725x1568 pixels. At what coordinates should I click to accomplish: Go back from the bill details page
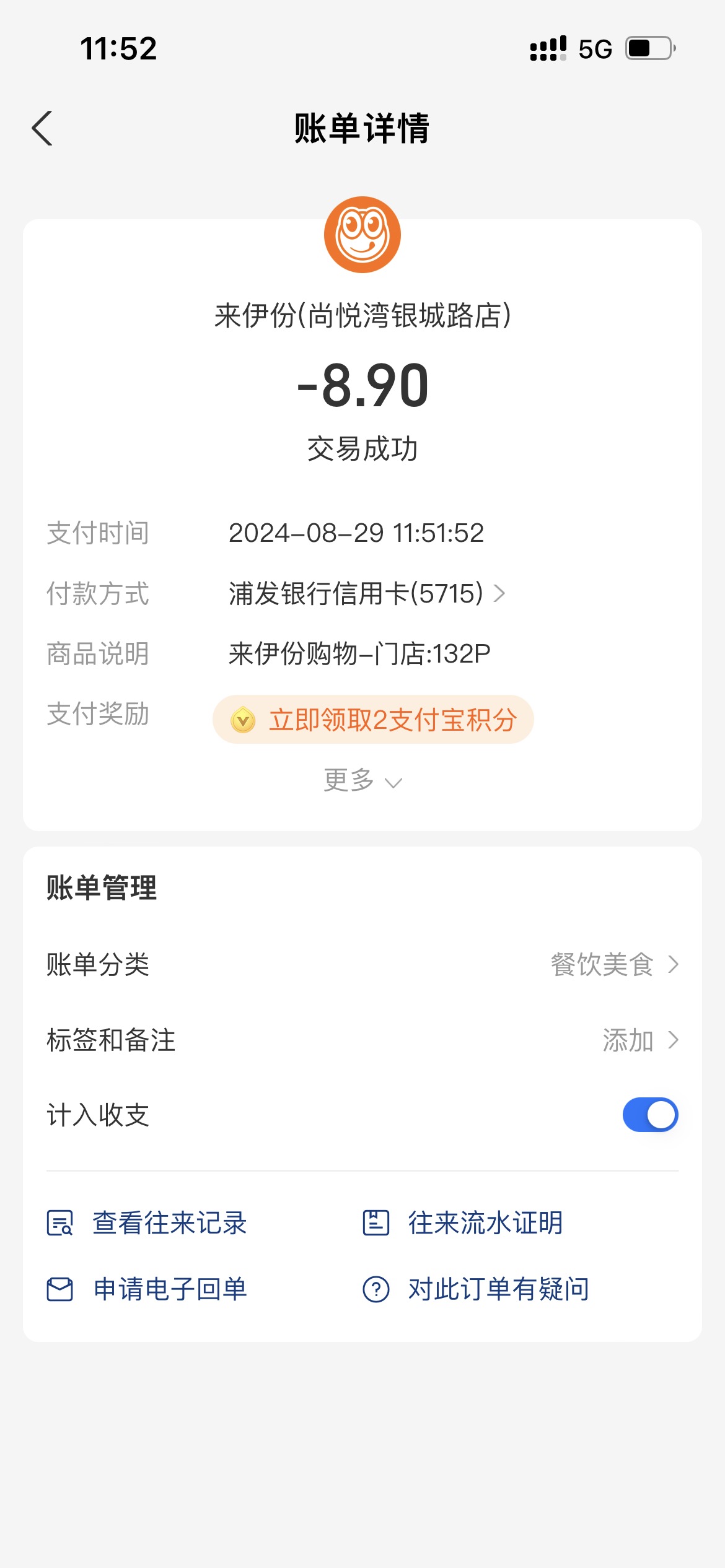42,129
